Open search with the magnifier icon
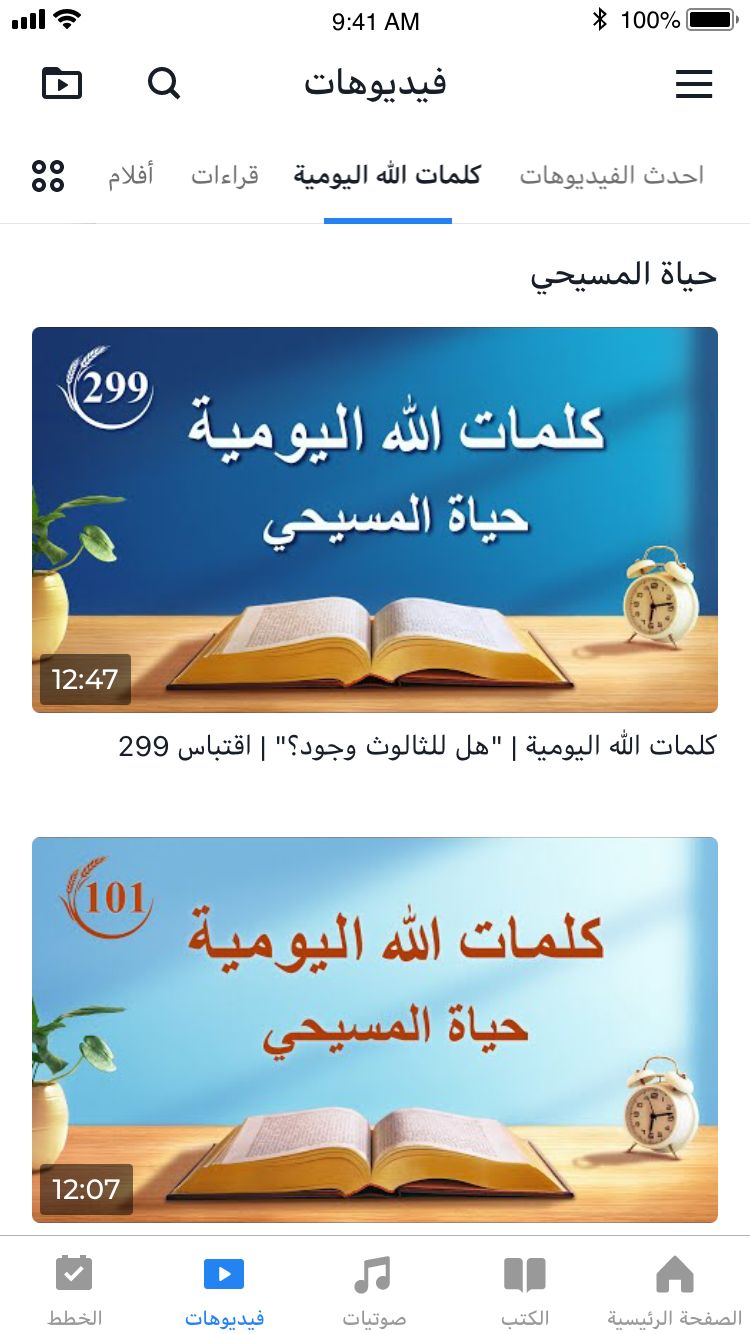 [x=164, y=83]
